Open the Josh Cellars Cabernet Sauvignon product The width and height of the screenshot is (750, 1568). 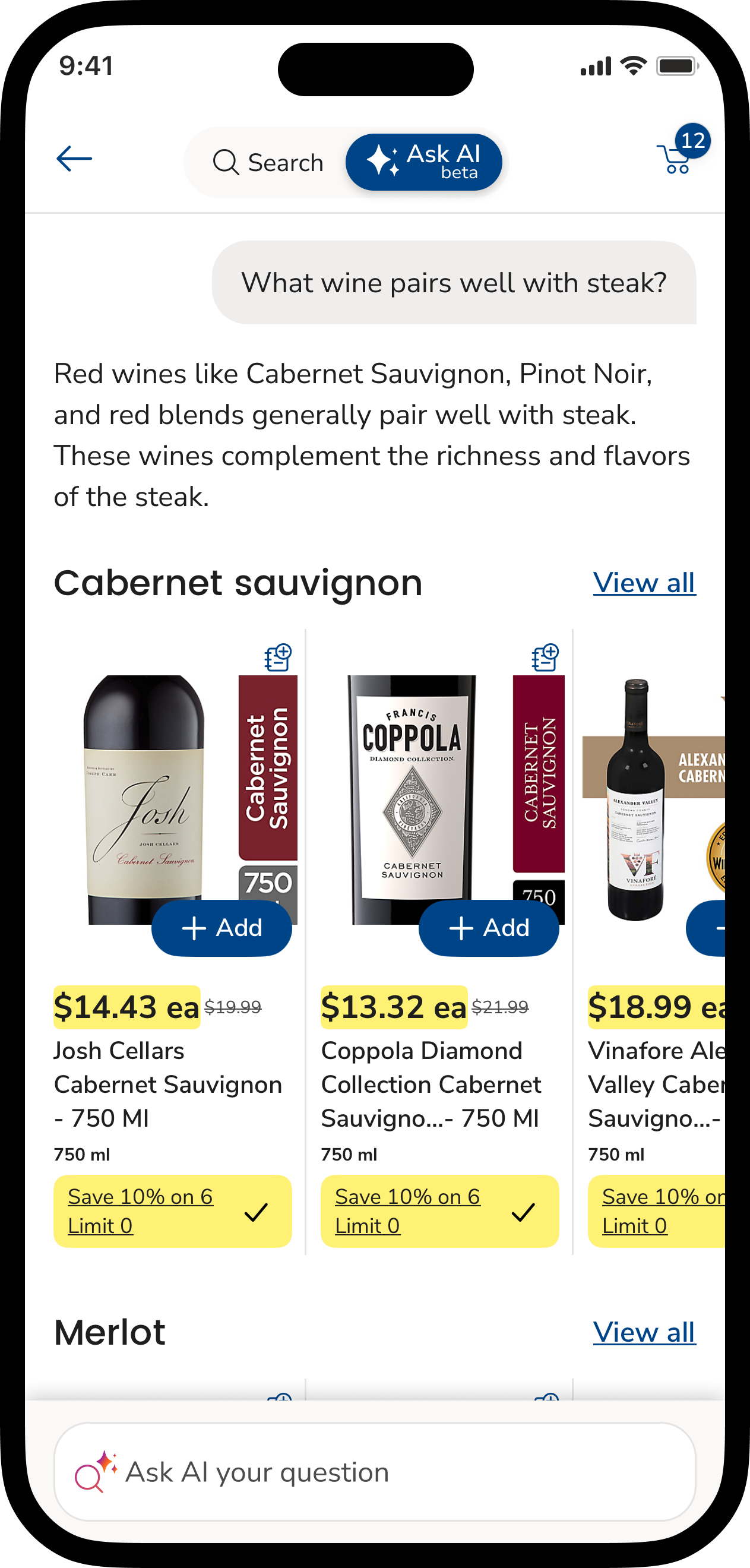[x=167, y=1084]
